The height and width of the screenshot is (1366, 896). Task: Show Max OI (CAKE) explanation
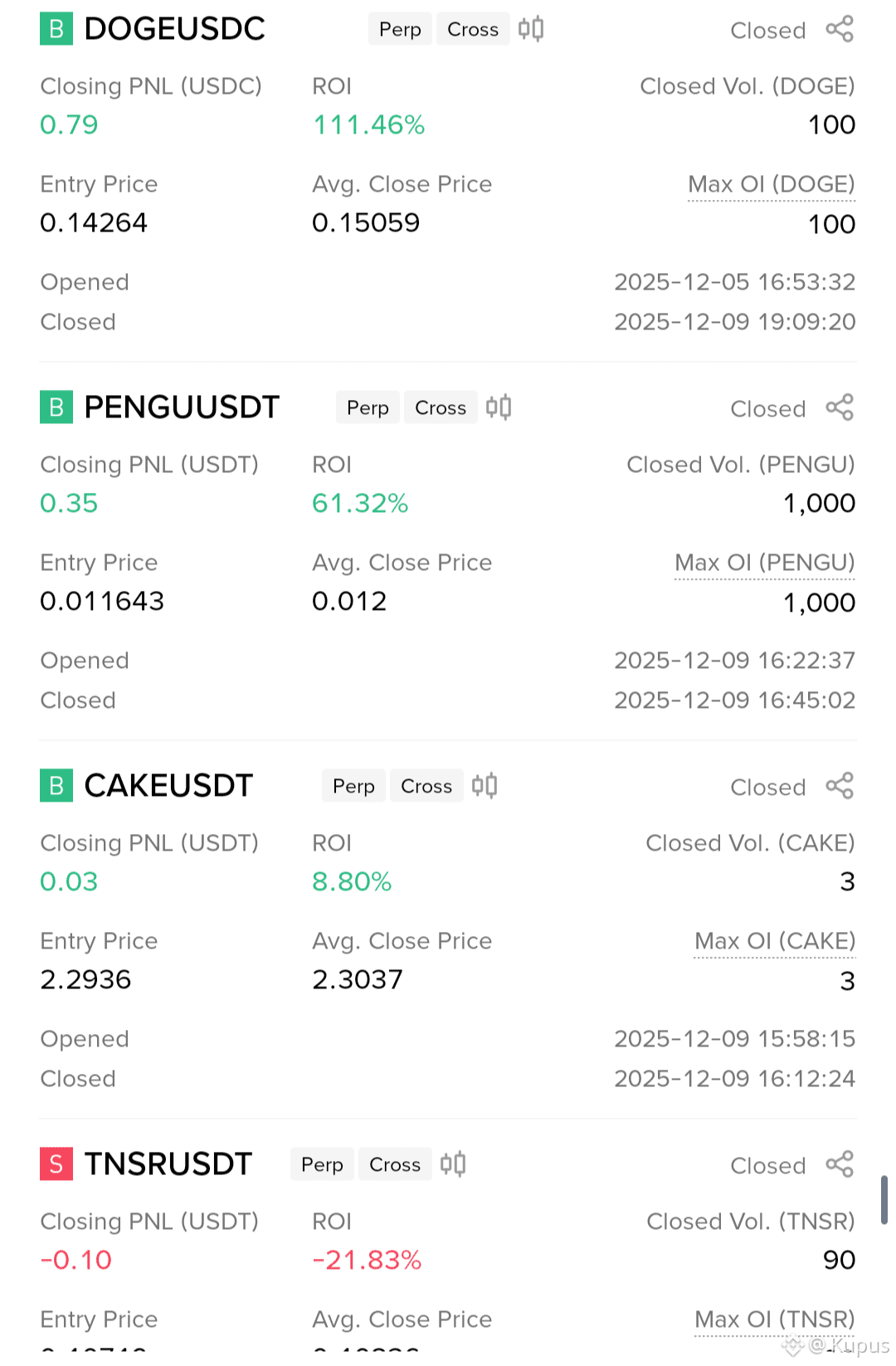point(774,942)
